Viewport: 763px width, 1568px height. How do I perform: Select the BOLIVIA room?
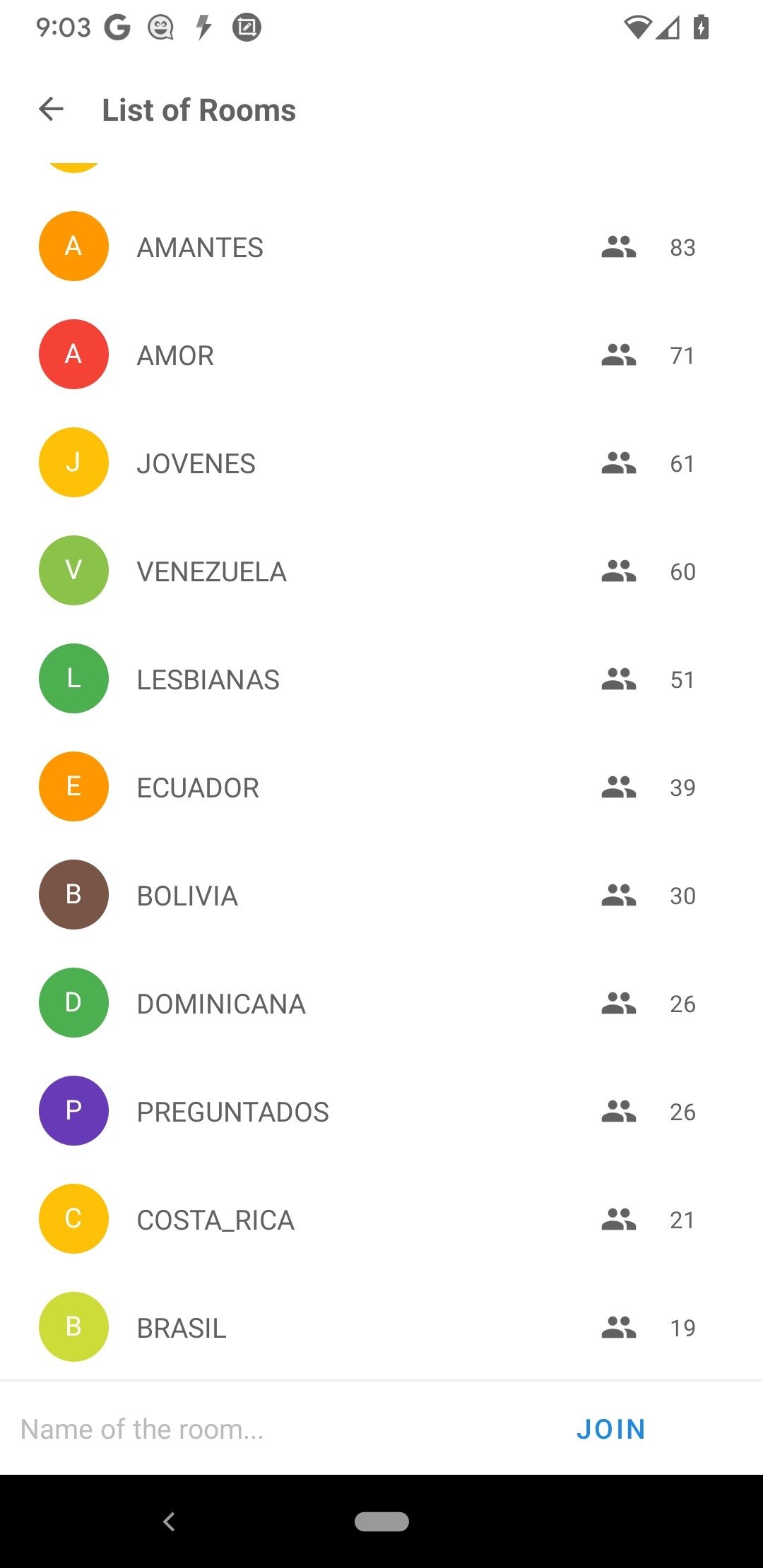(381, 895)
